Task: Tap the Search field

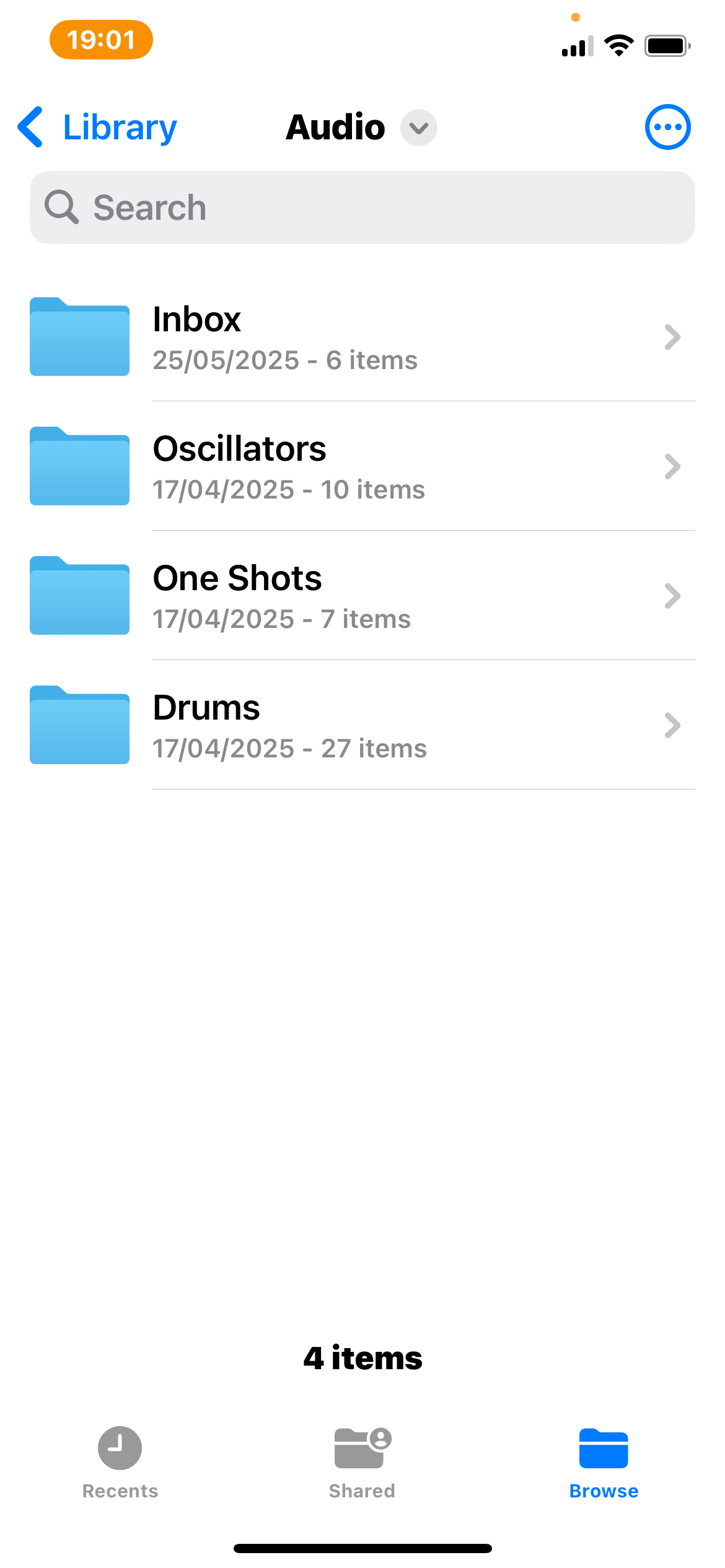Action: point(362,207)
